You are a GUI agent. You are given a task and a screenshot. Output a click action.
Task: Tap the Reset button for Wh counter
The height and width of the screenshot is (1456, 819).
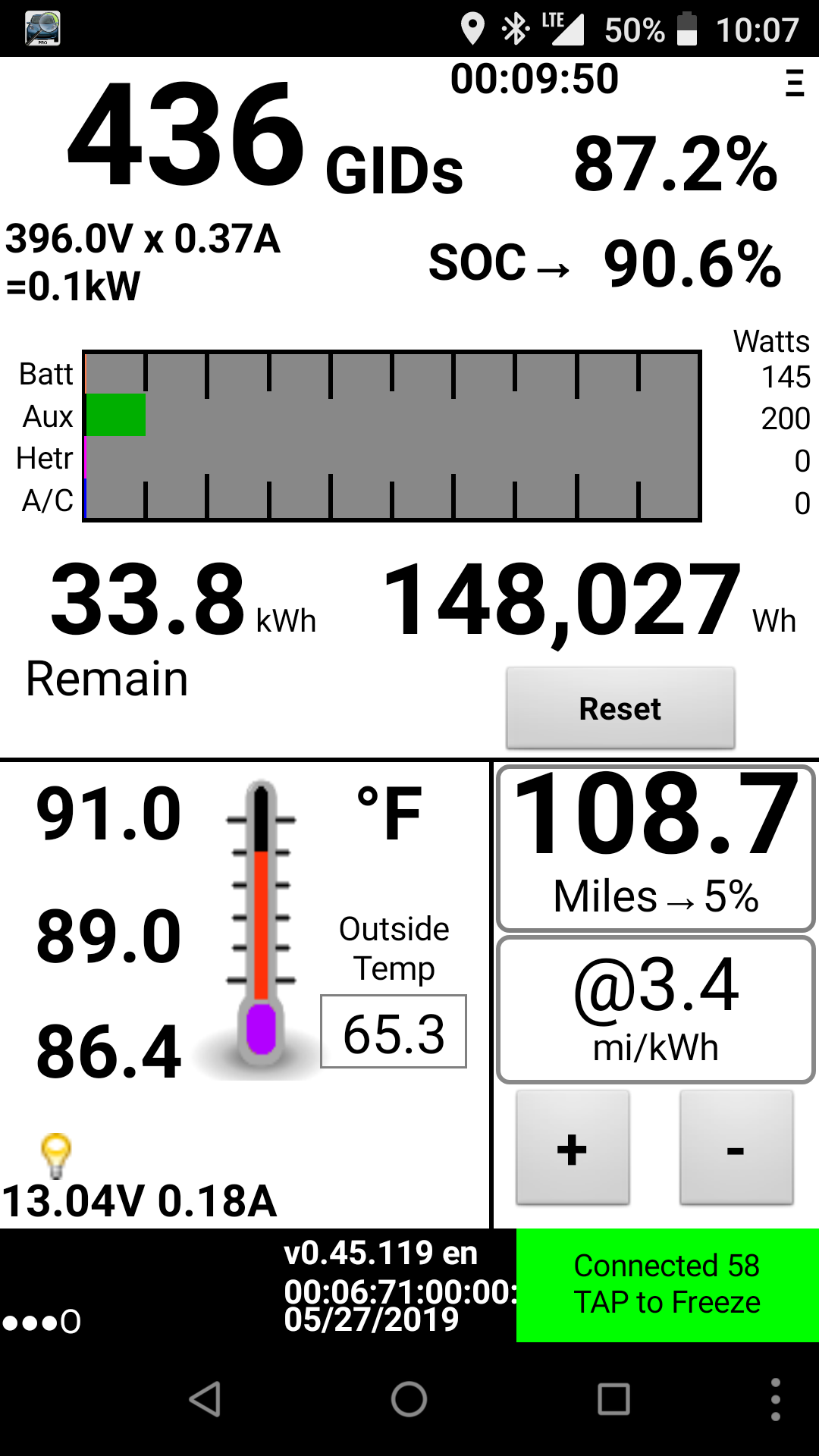point(620,708)
